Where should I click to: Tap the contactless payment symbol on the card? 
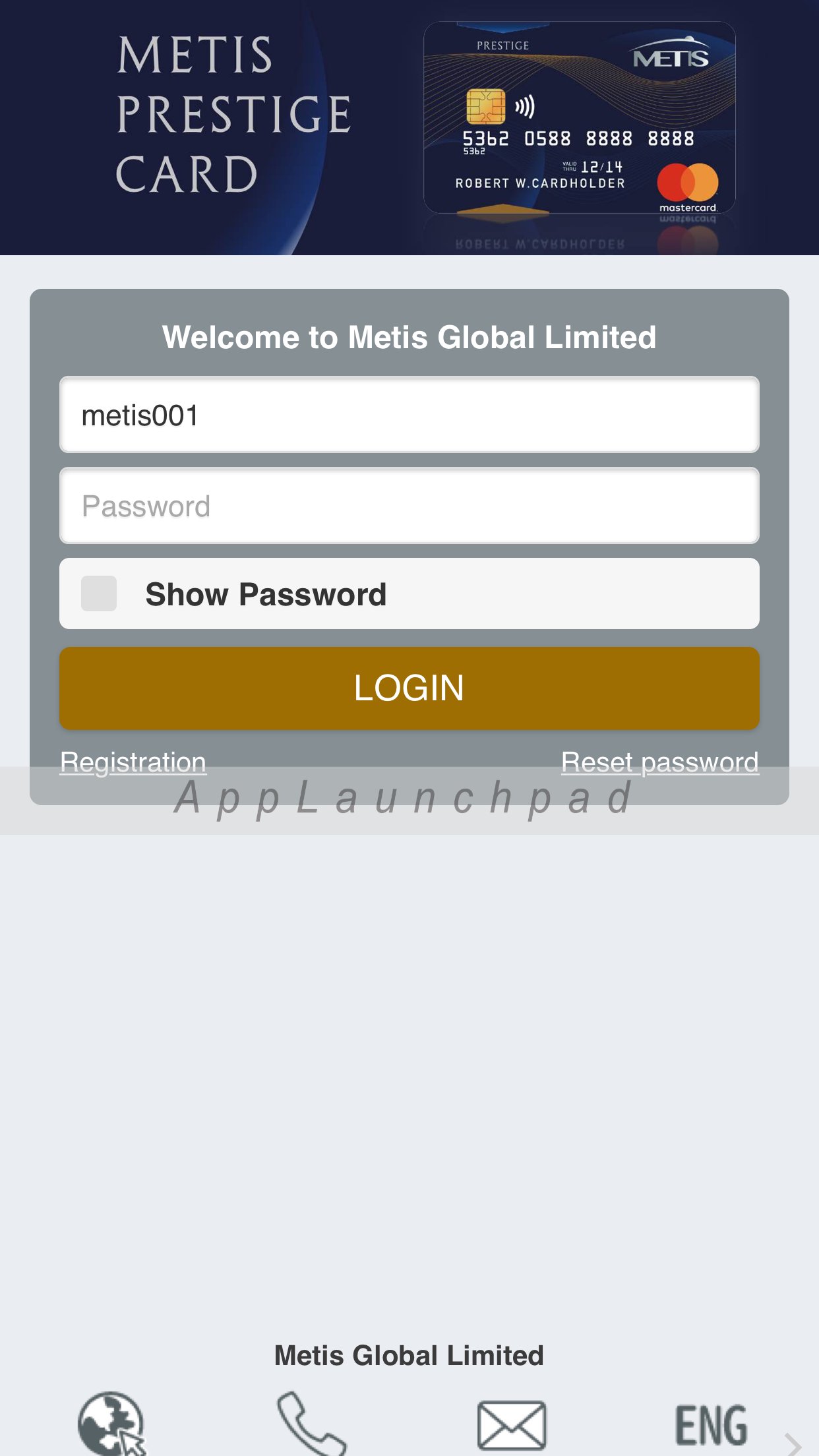pyautogui.click(x=526, y=107)
